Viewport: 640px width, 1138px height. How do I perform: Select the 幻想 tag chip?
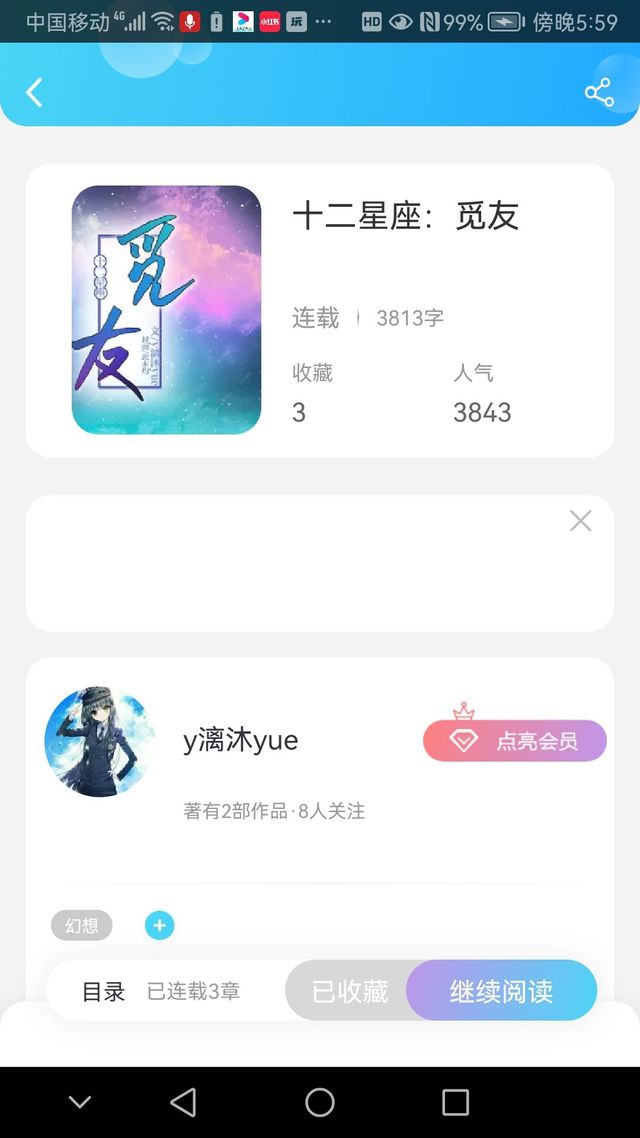(81, 926)
